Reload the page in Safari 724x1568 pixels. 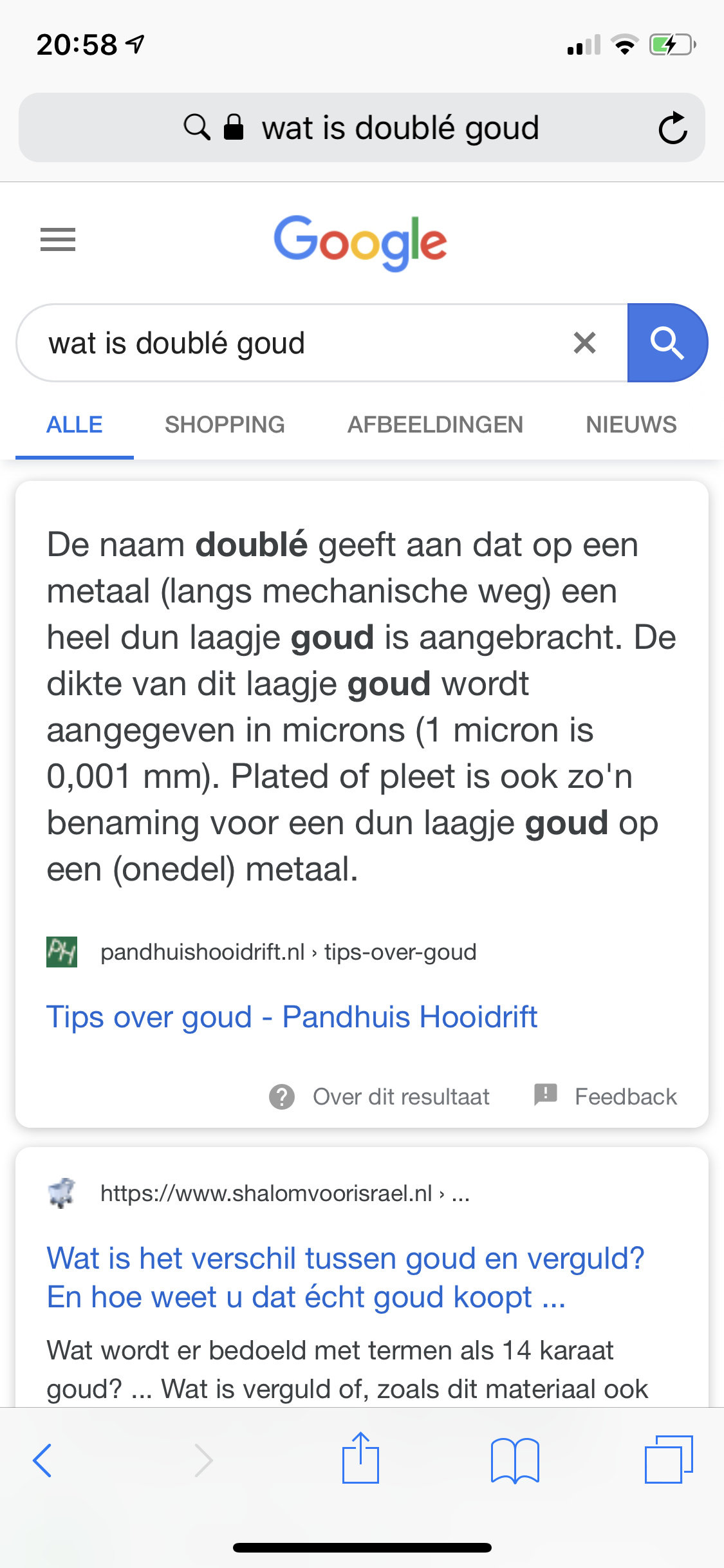673,127
